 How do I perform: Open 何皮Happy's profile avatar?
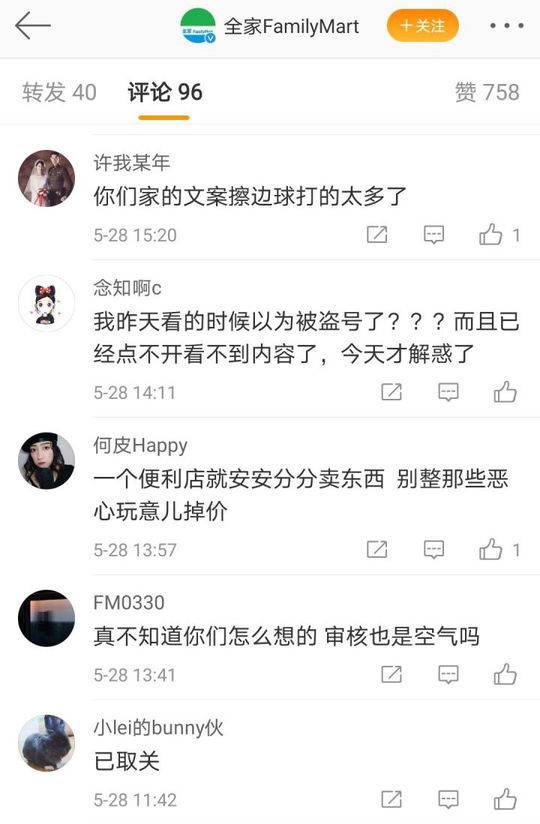coord(47,460)
